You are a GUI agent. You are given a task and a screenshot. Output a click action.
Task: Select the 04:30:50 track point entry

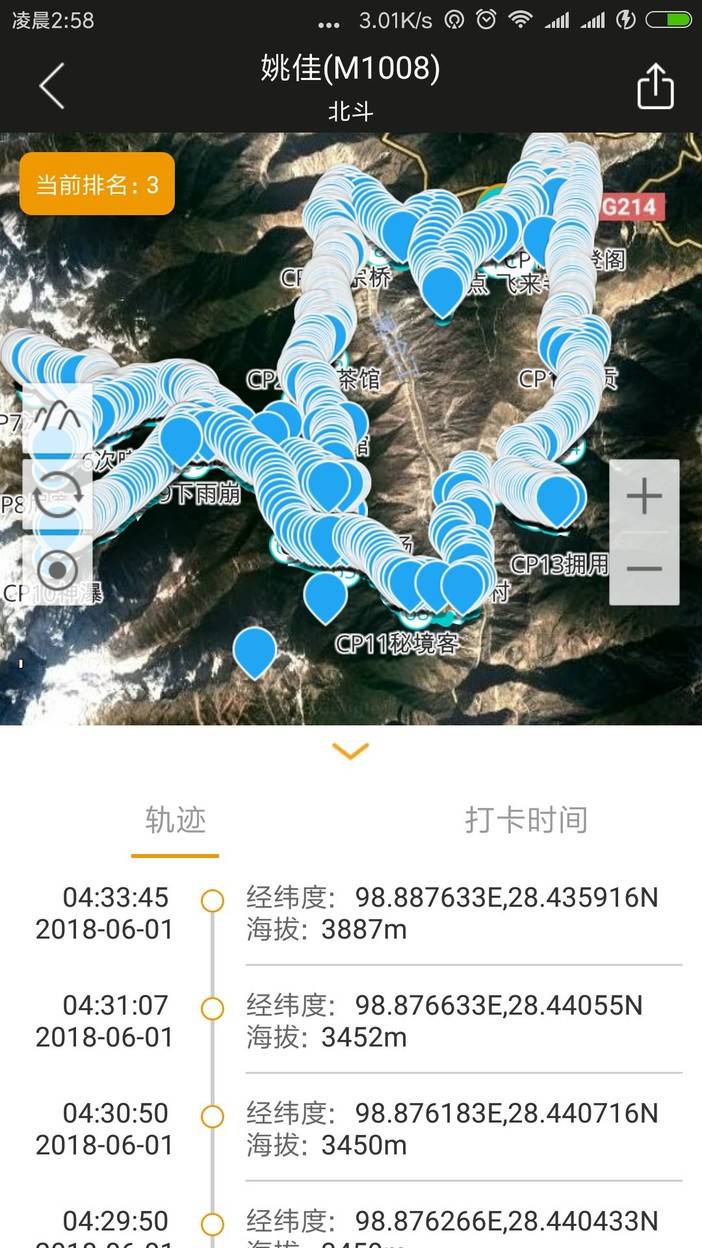351,1128
